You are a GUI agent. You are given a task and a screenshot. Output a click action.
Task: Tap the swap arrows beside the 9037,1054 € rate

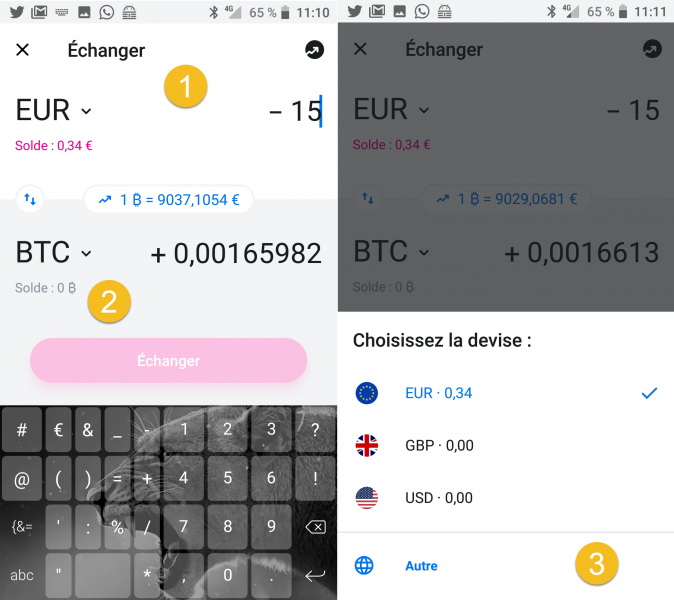click(x=30, y=199)
